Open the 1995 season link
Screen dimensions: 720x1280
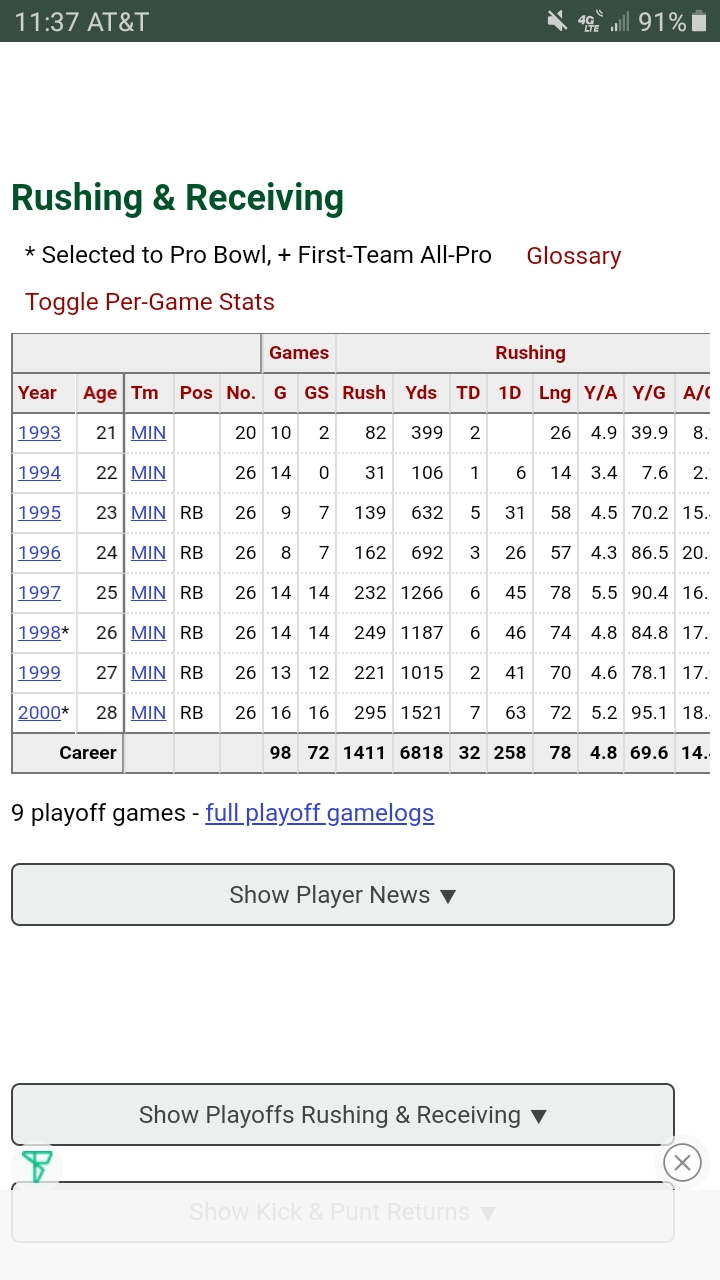39,513
